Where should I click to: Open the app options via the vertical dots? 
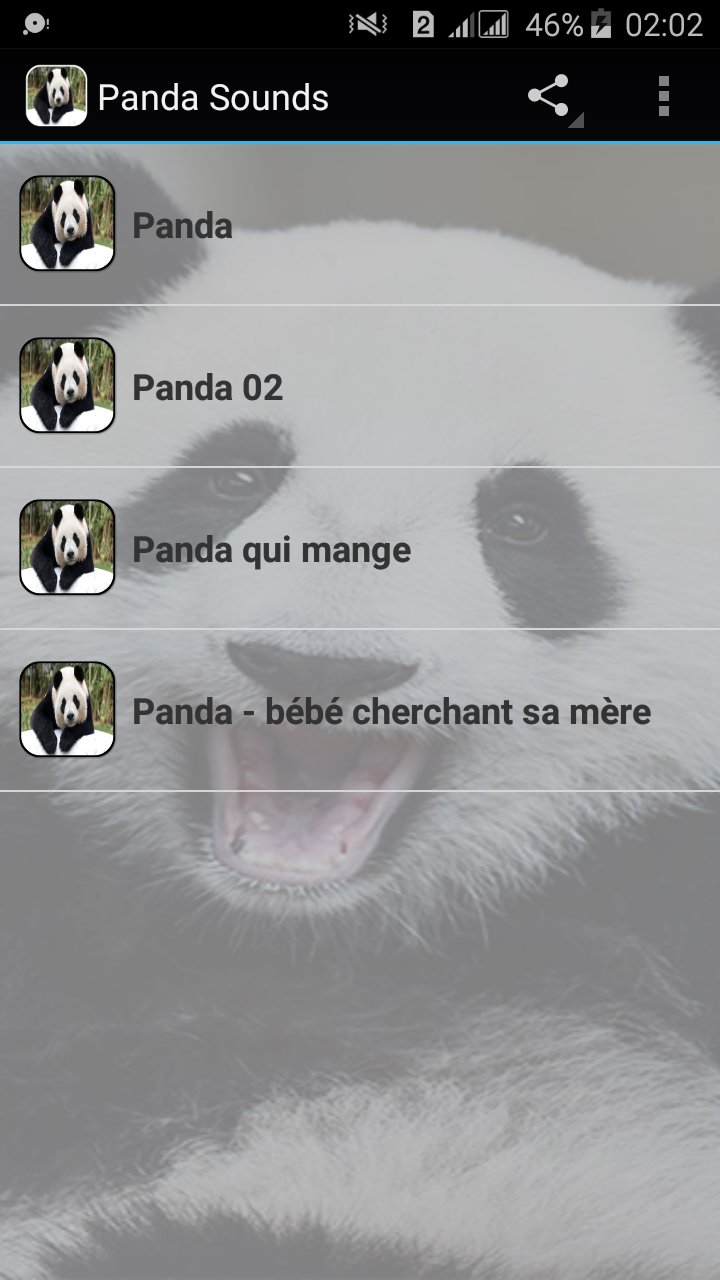(x=662, y=96)
